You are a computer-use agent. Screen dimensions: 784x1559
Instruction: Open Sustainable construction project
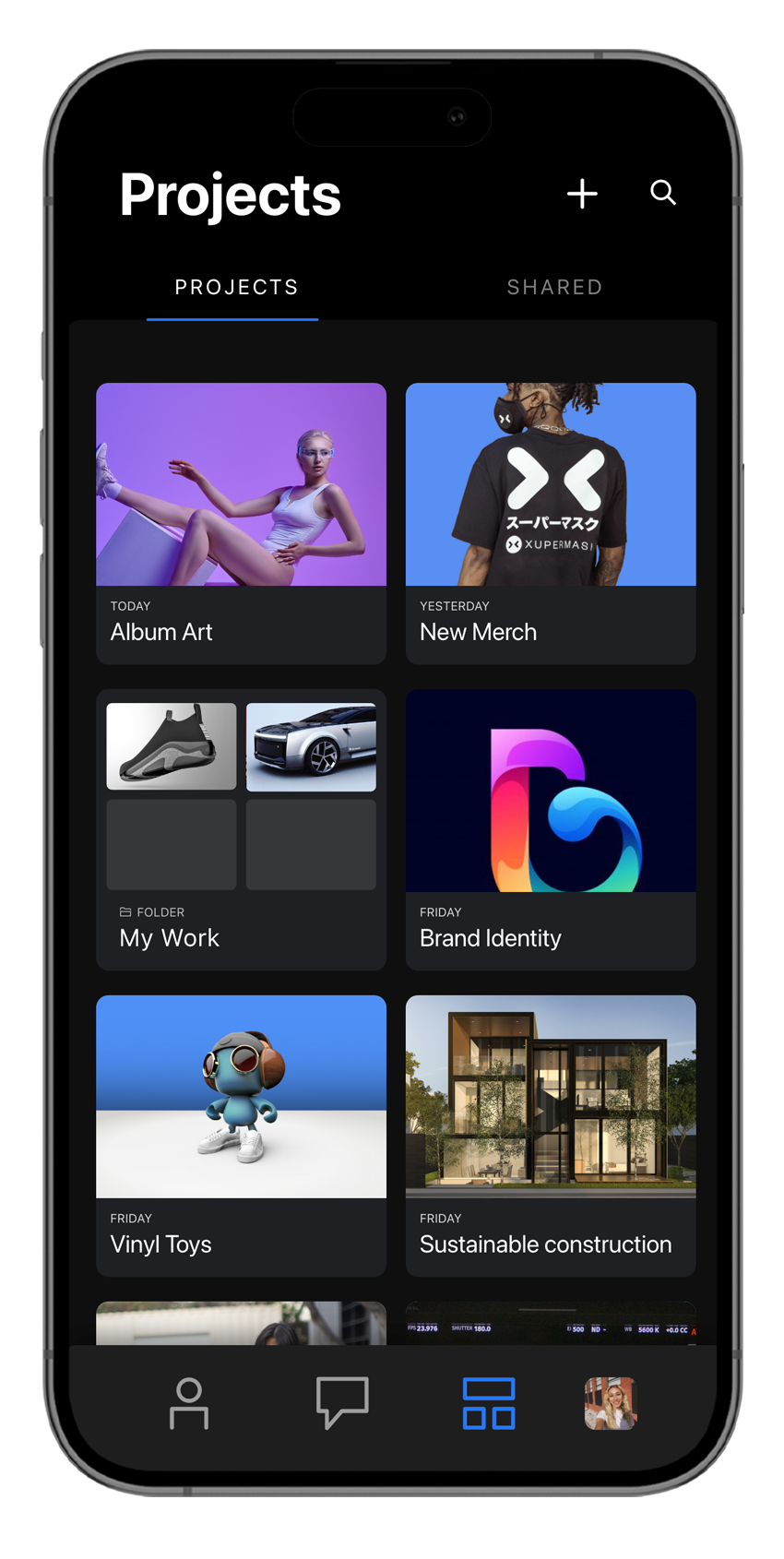(x=551, y=1136)
